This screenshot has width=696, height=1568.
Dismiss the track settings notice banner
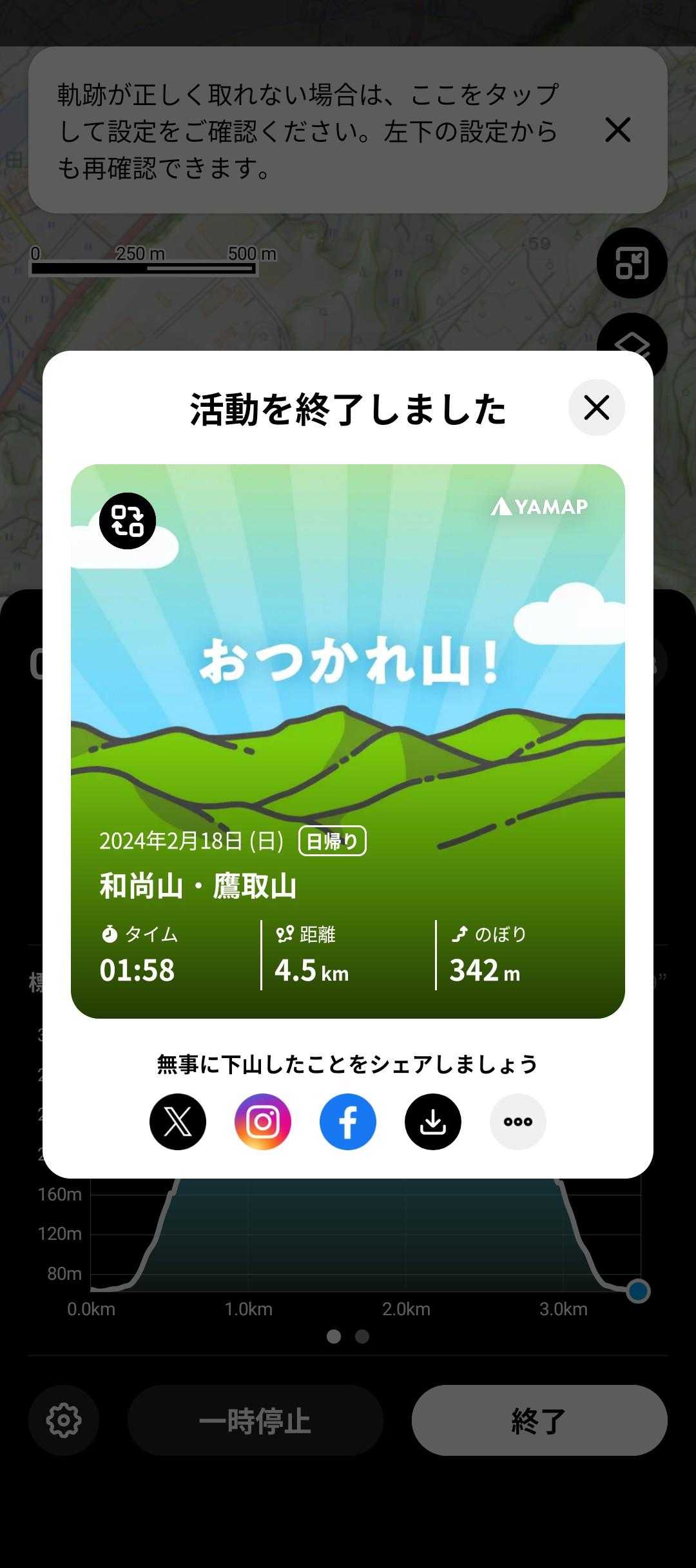point(617,130)
